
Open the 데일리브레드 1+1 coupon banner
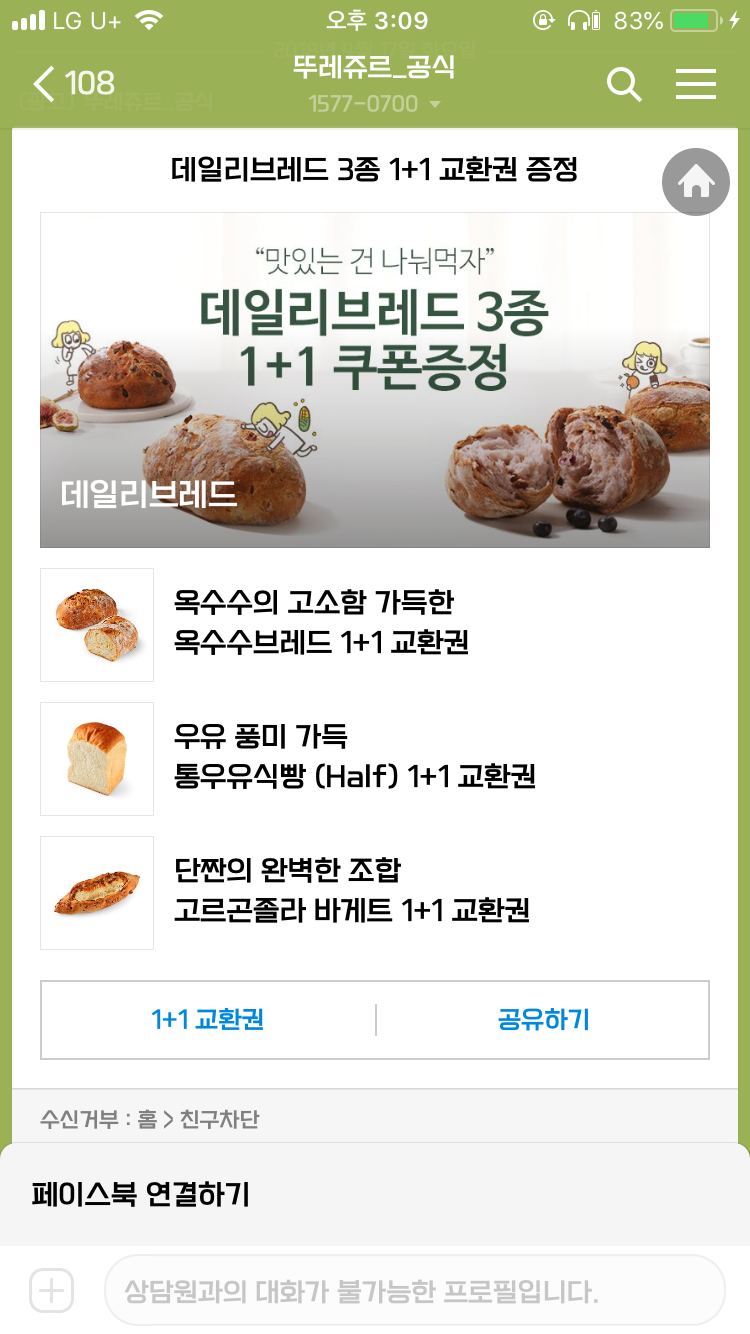[x=375, y=380]
